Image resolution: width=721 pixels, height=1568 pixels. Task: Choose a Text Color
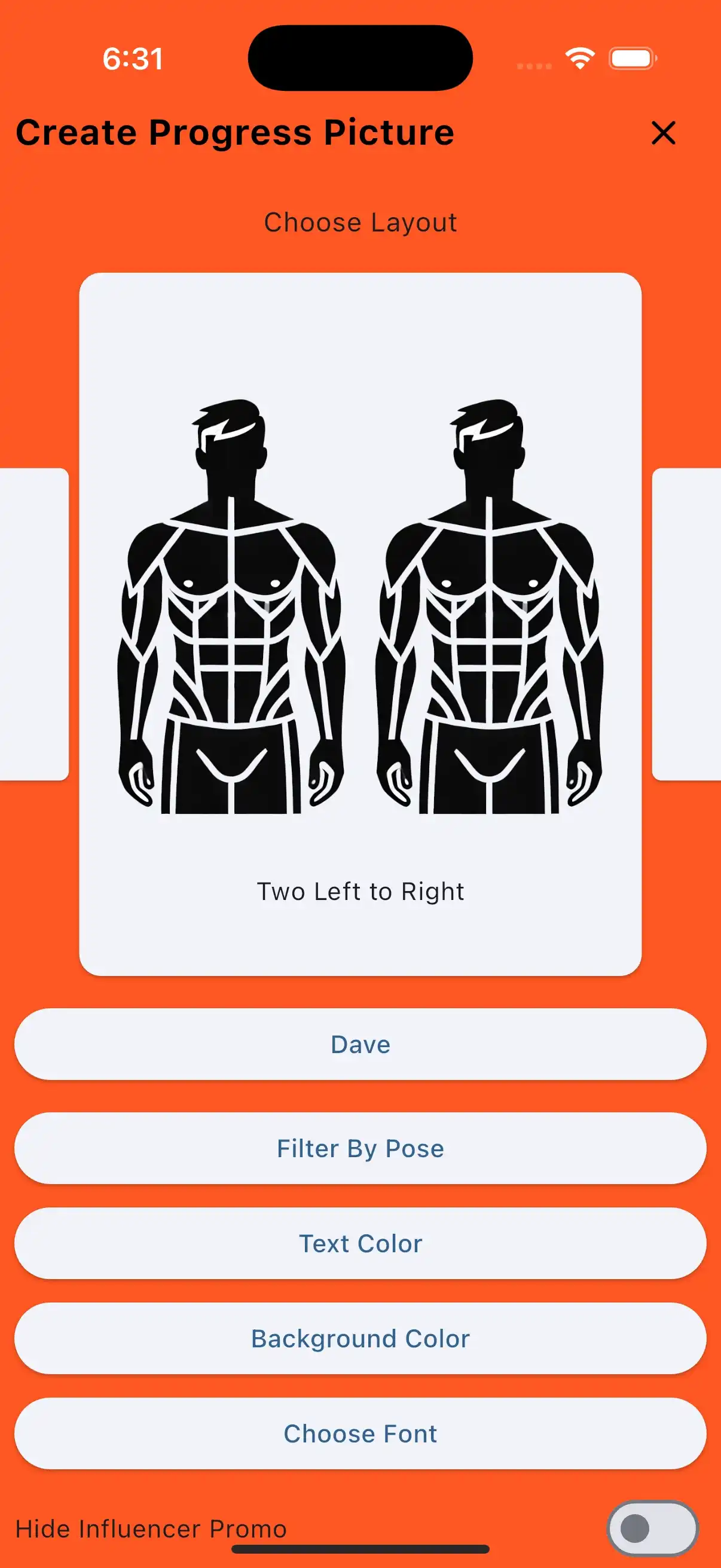360,1243
